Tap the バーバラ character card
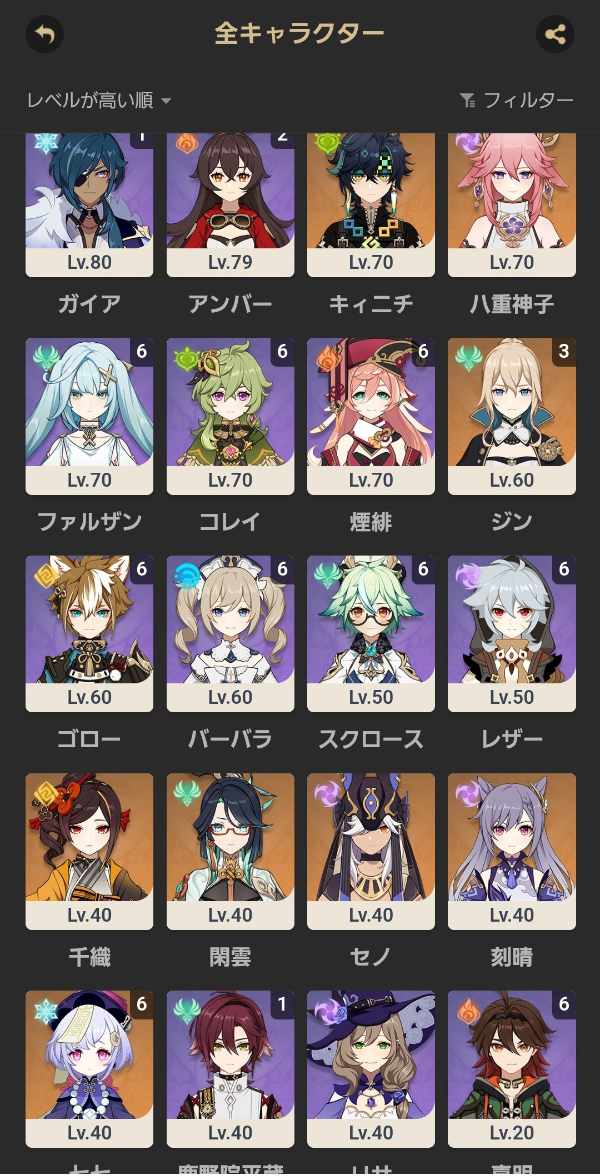 pos(230,634)
